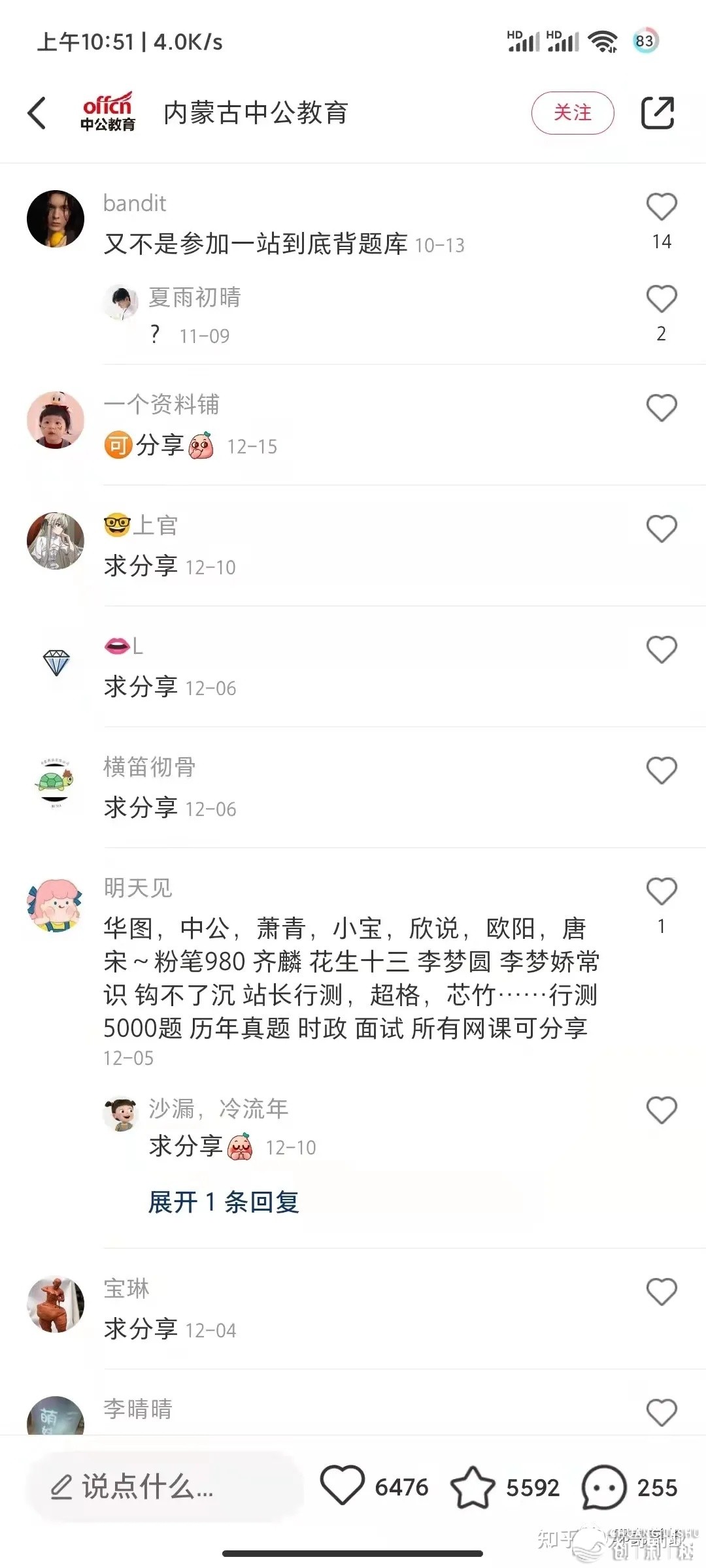This screenshot has width=706, height=1568.
Task: Open the comments bubble showing 255
Action: tap(604, 1488)
